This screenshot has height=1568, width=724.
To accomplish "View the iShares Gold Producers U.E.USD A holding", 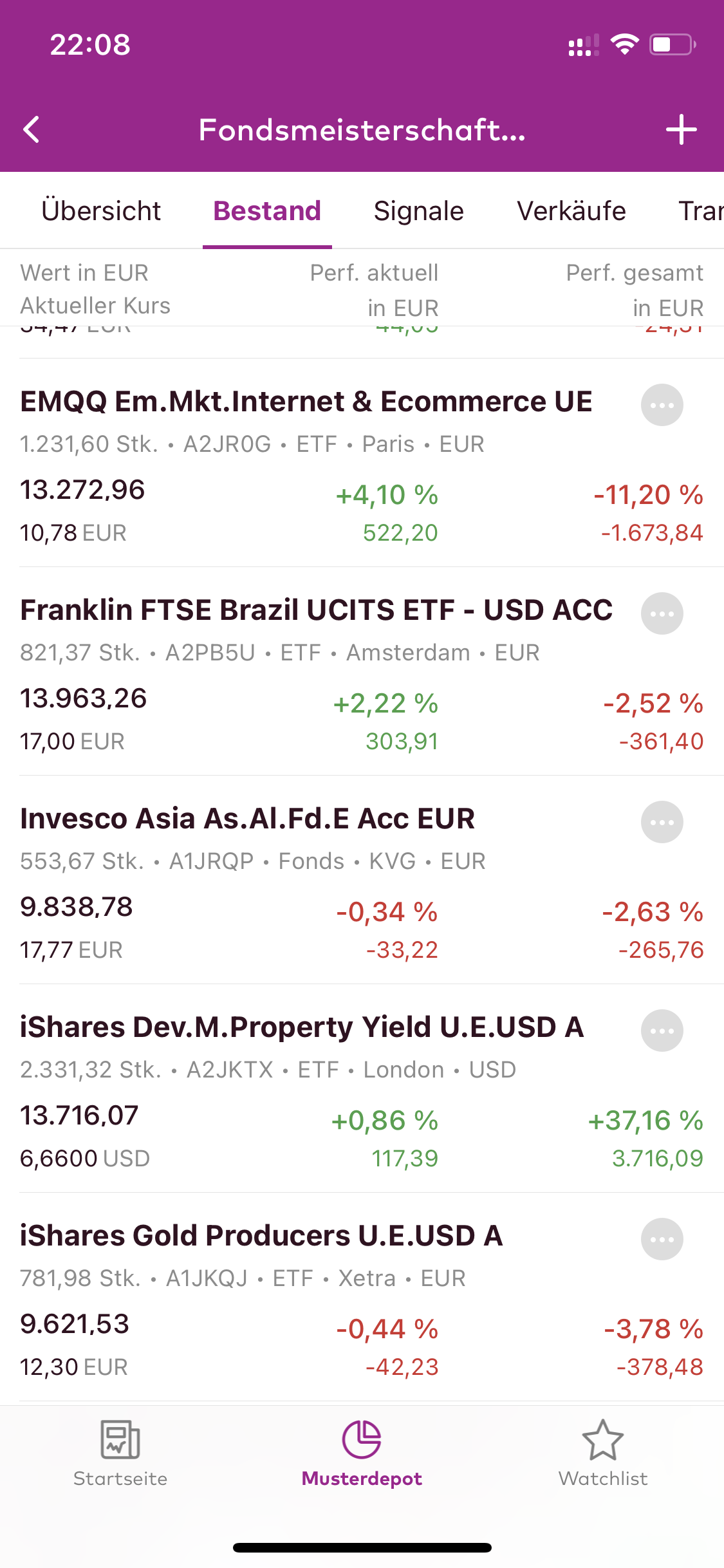I will (x=261, y=1236).
